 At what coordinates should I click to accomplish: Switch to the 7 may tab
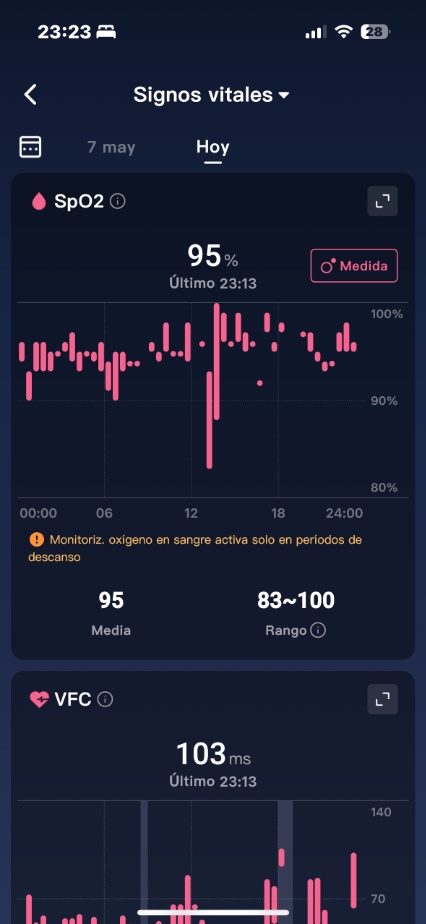pos(111,147)
